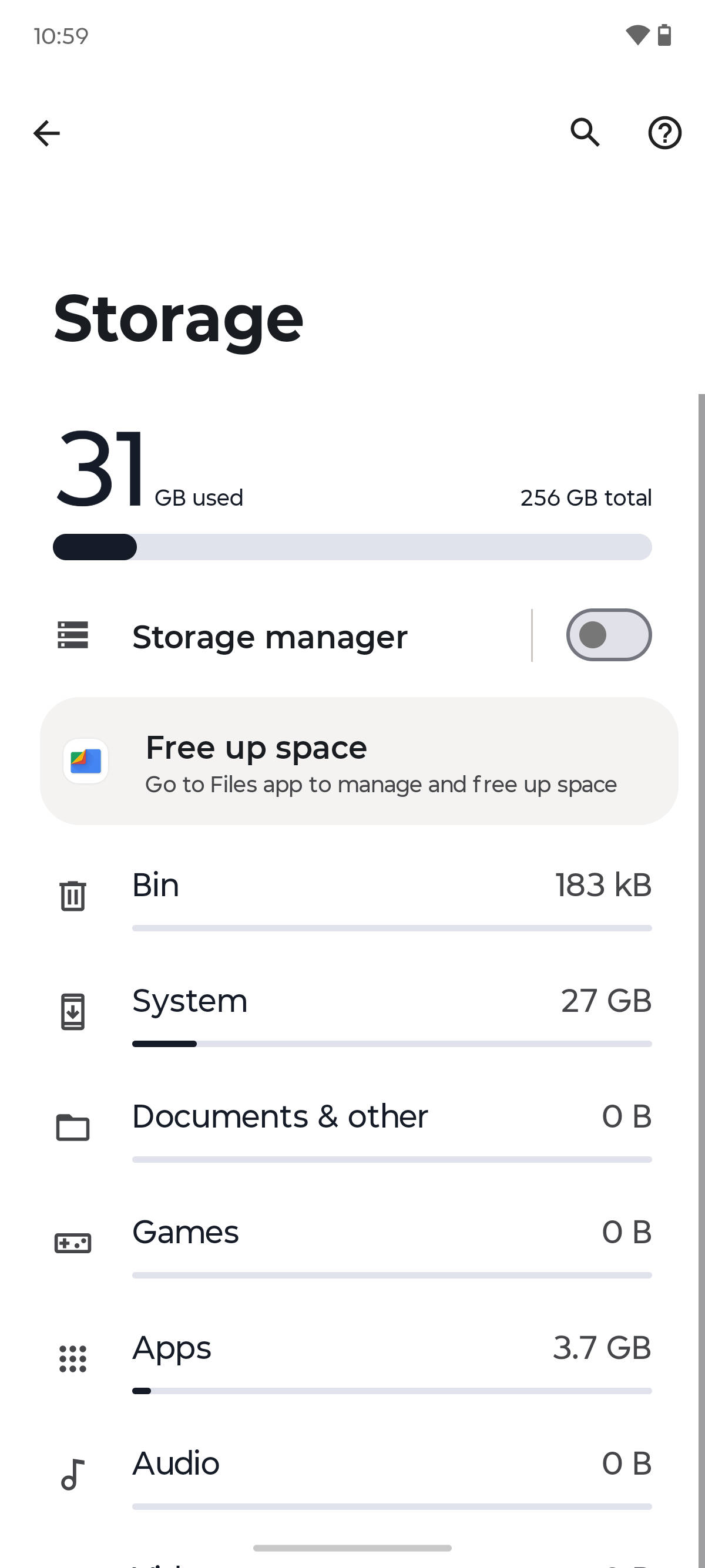Select the System storage icon
Viewport: 705px width, 1568px height.
(x=72, y=1011)
